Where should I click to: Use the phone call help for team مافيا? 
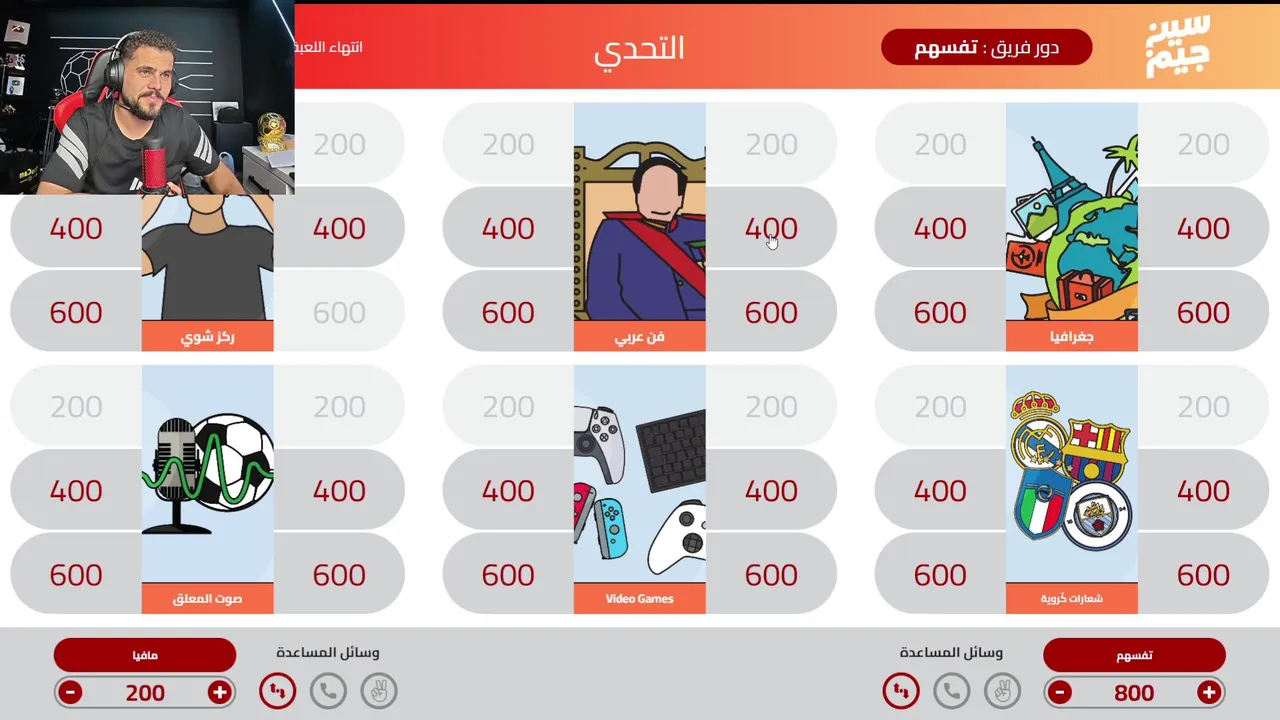point(328,691)
